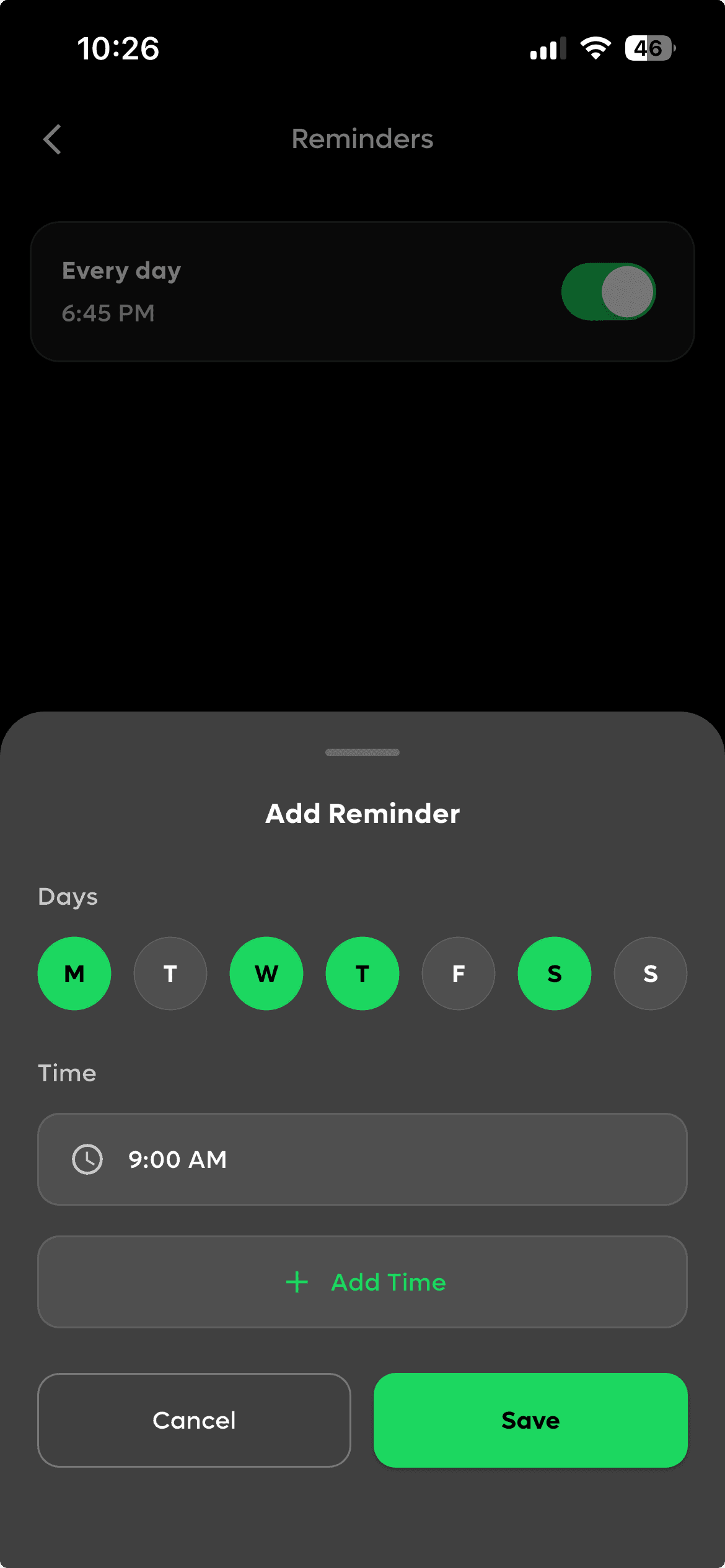
Task: Enable Tuesday for the new reminder
Action: tap(170, 973)
